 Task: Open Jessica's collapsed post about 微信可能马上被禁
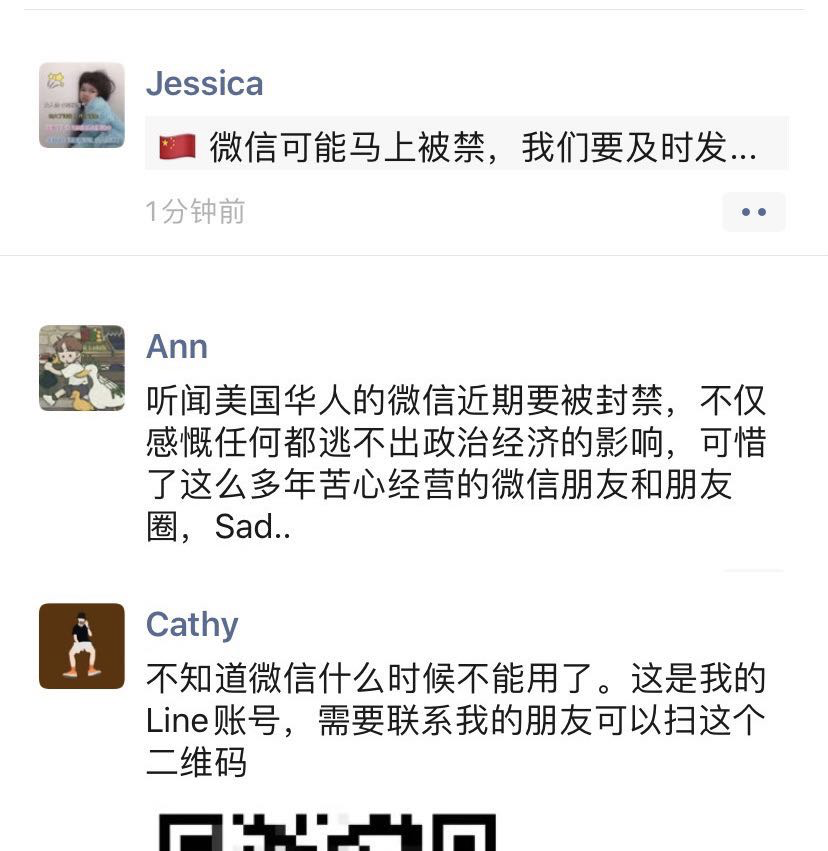coord(466,146)
